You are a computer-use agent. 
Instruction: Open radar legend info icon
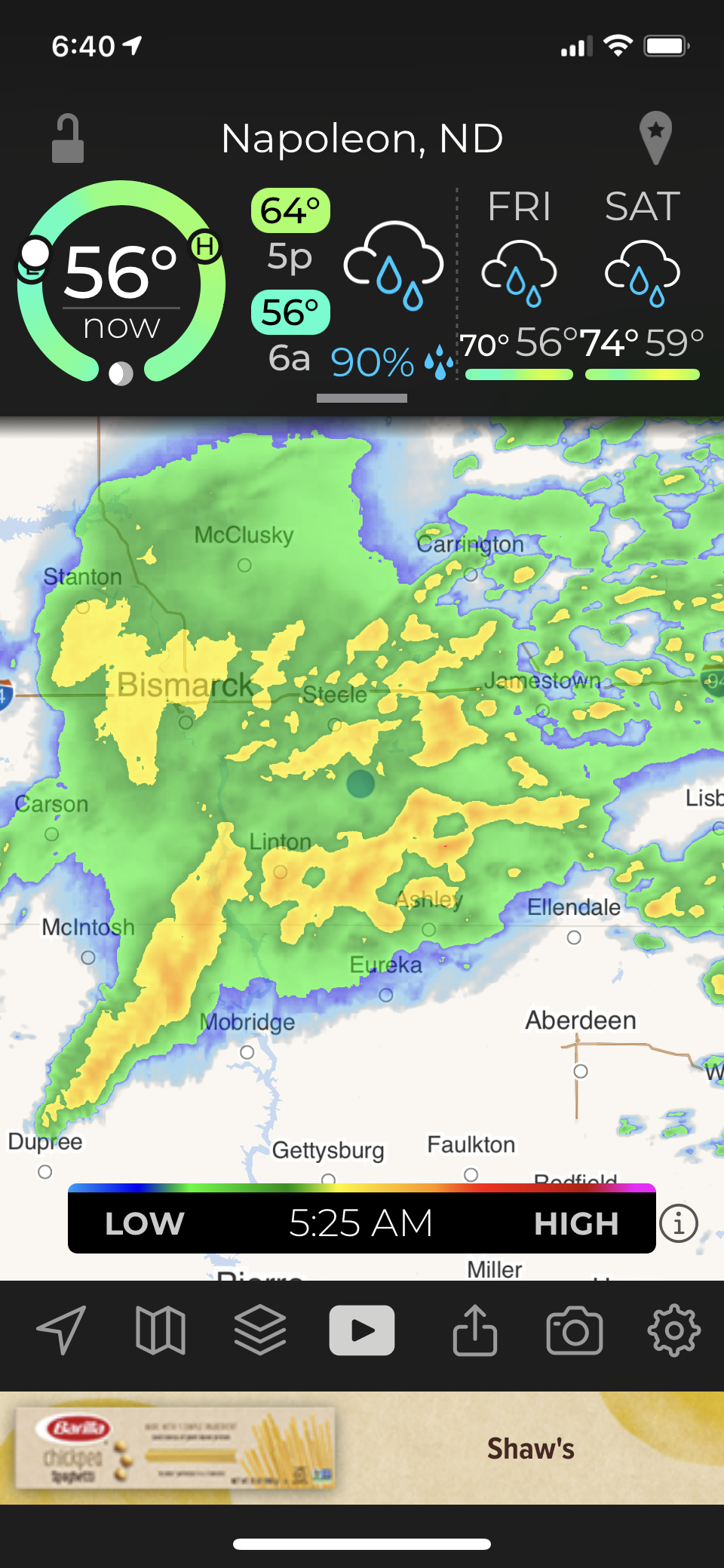[679, 1223]
